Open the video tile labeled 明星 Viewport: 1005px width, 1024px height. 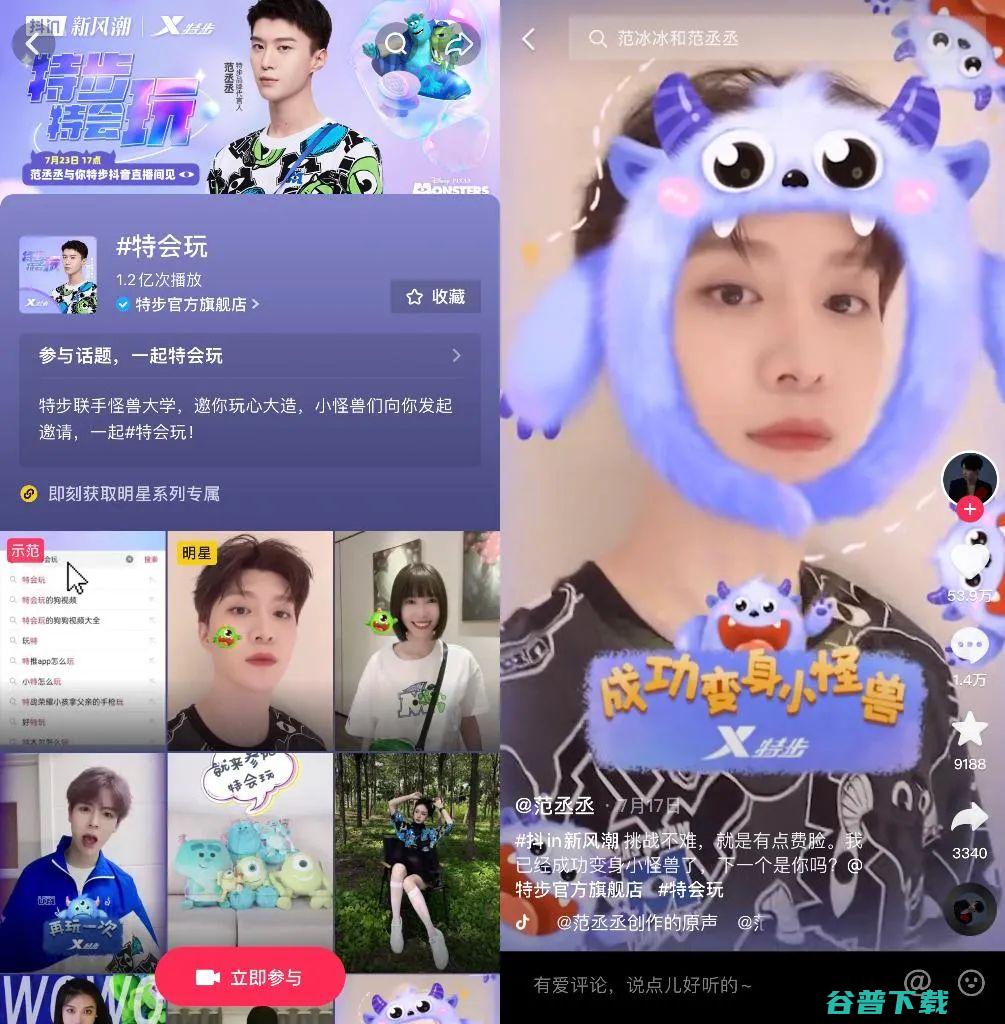tap(249, 640)
